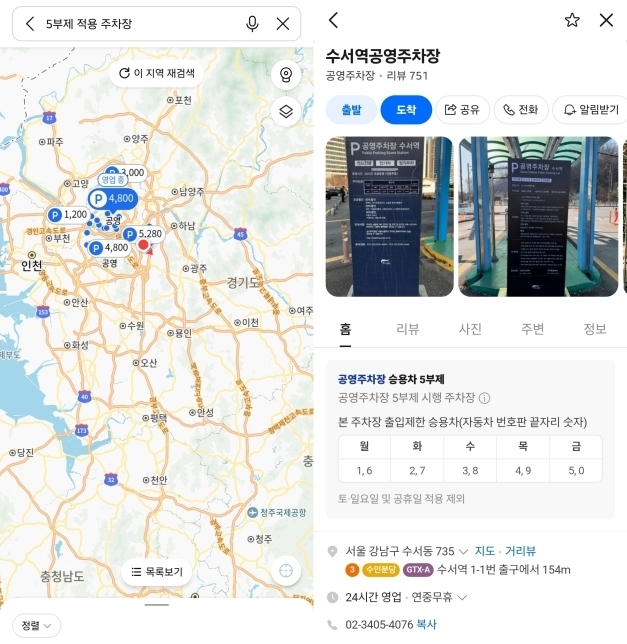Start voice search with the microphone icon
This screenshot has width=627, height=644.
252,23
